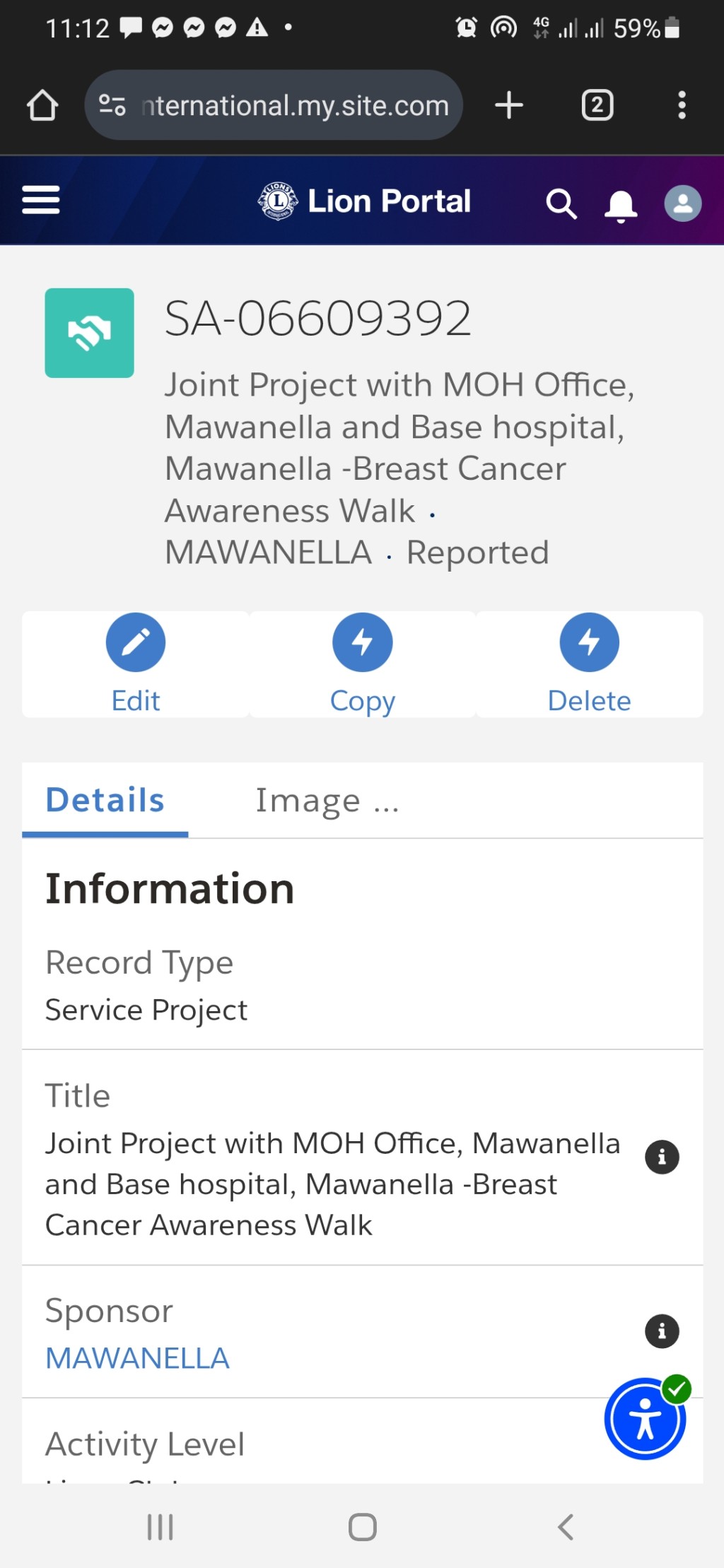Tap the browser address bar

[274, 105]
